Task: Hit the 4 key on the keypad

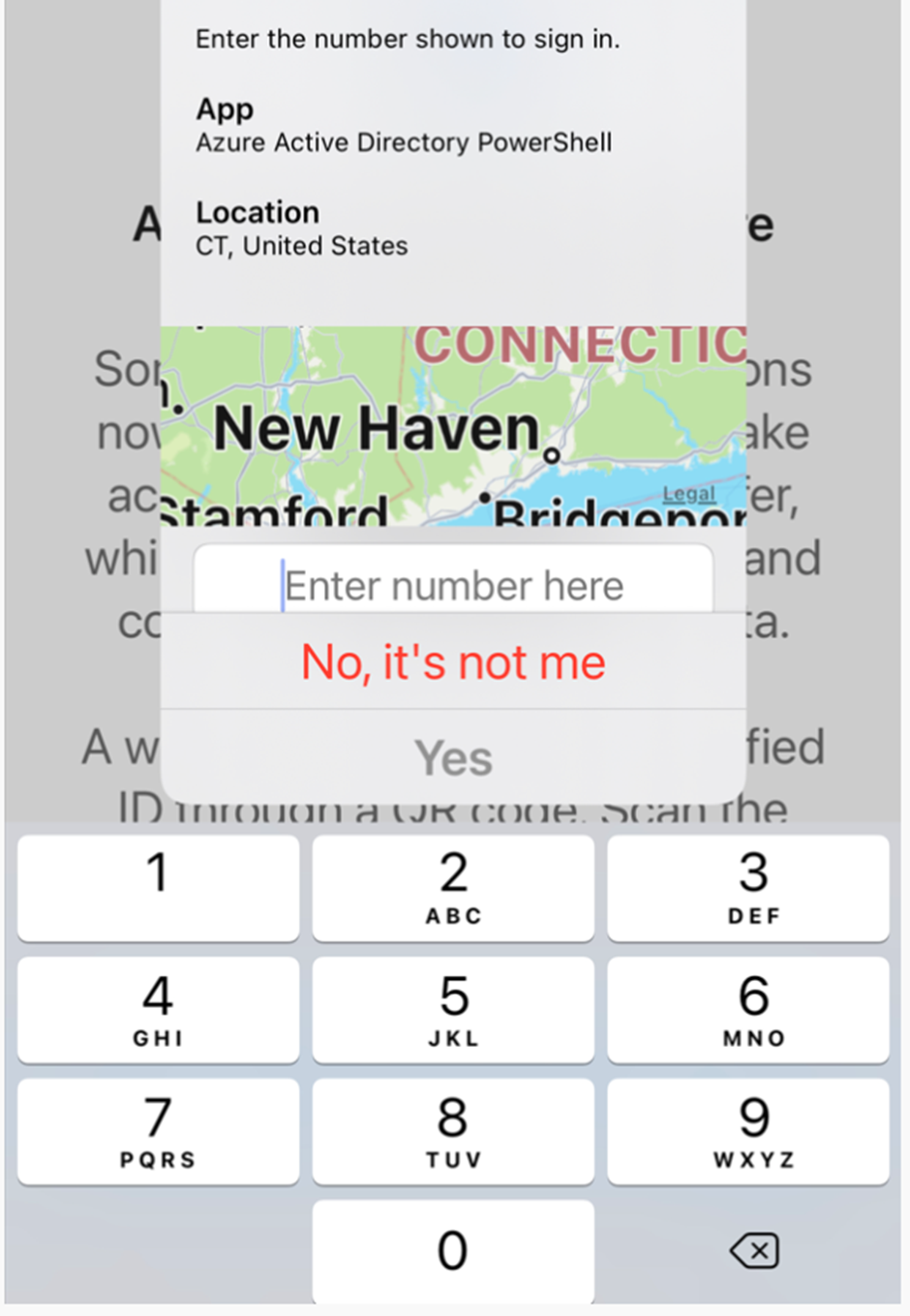Action: [x=158, y=1009]
